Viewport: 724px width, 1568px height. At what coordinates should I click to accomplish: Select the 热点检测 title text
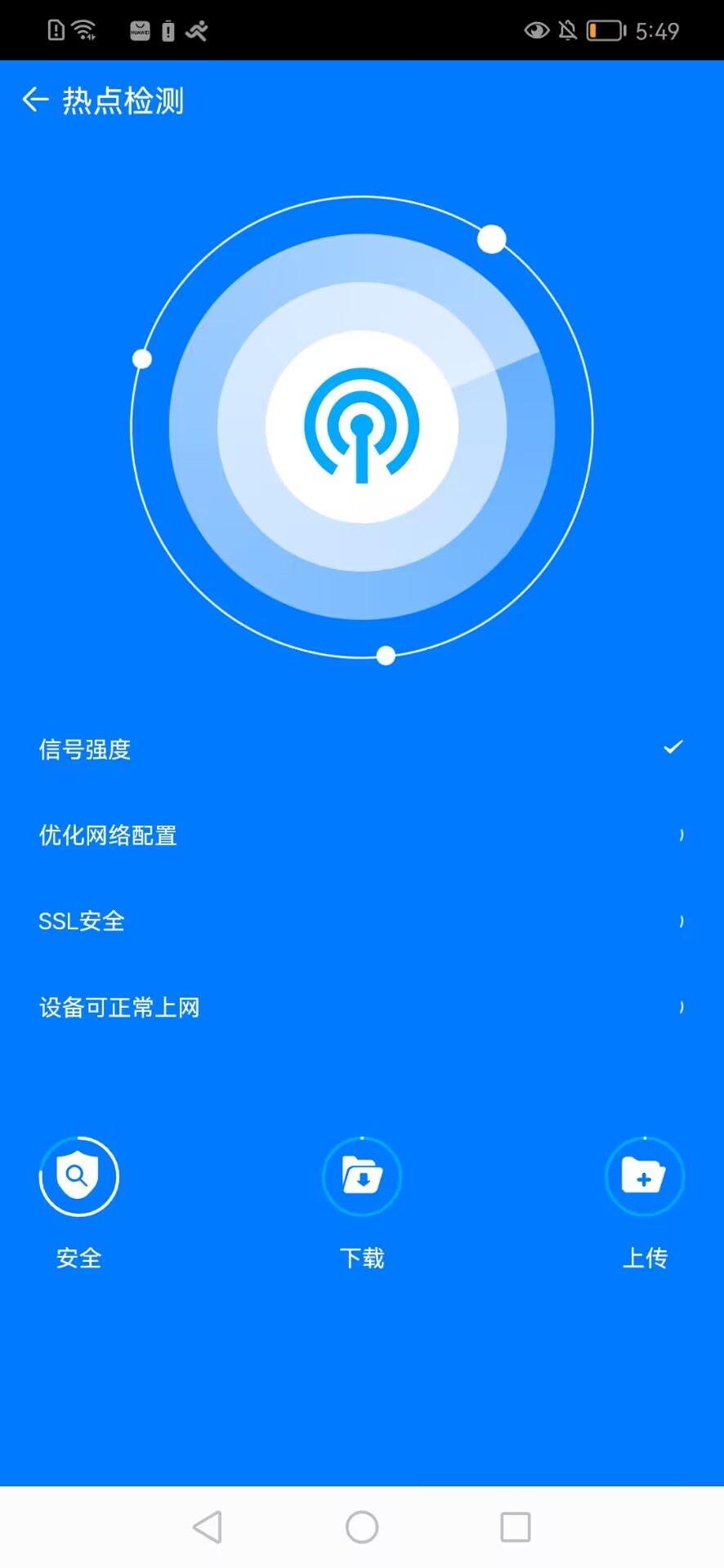123,100
